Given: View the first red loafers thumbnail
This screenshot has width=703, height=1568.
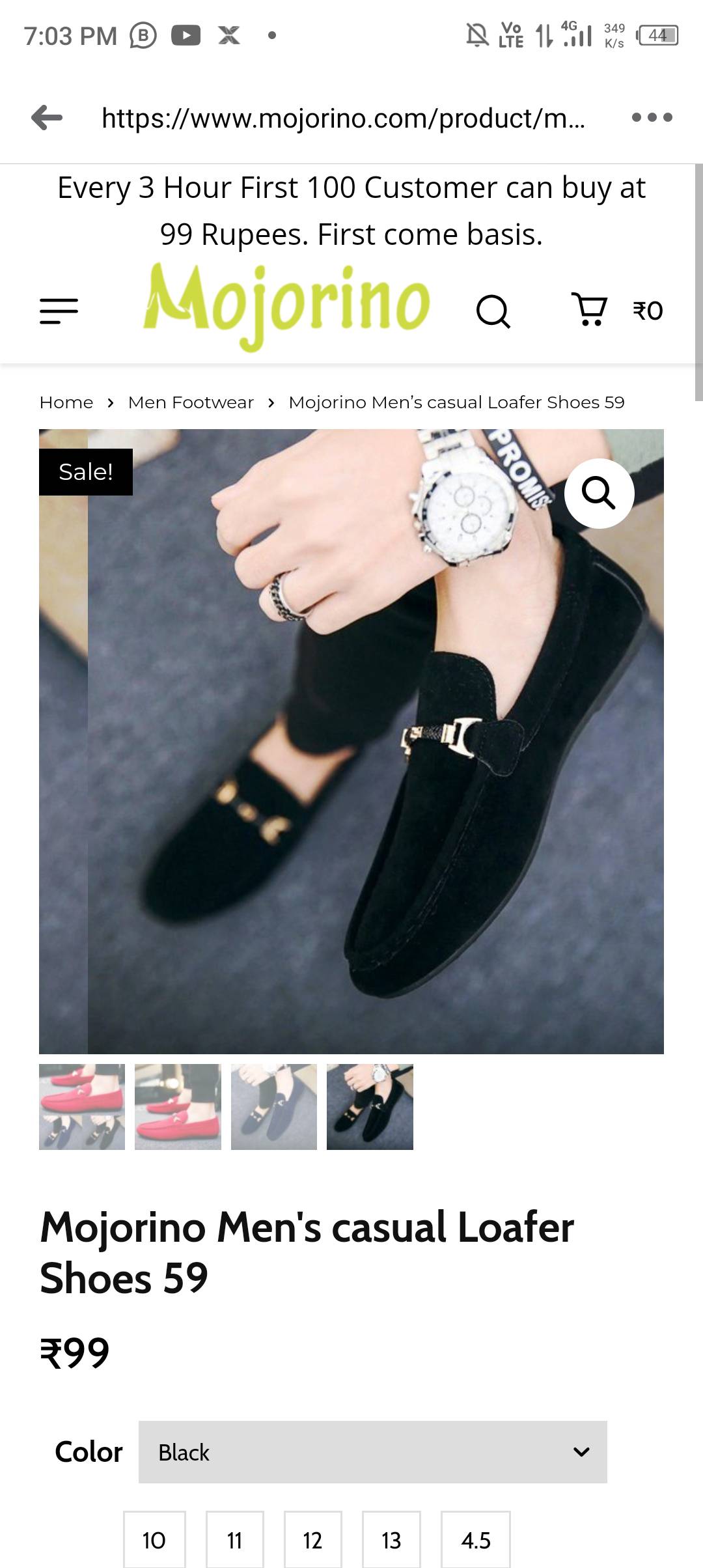Looking at the screenshot, I should coord(82,1106).
